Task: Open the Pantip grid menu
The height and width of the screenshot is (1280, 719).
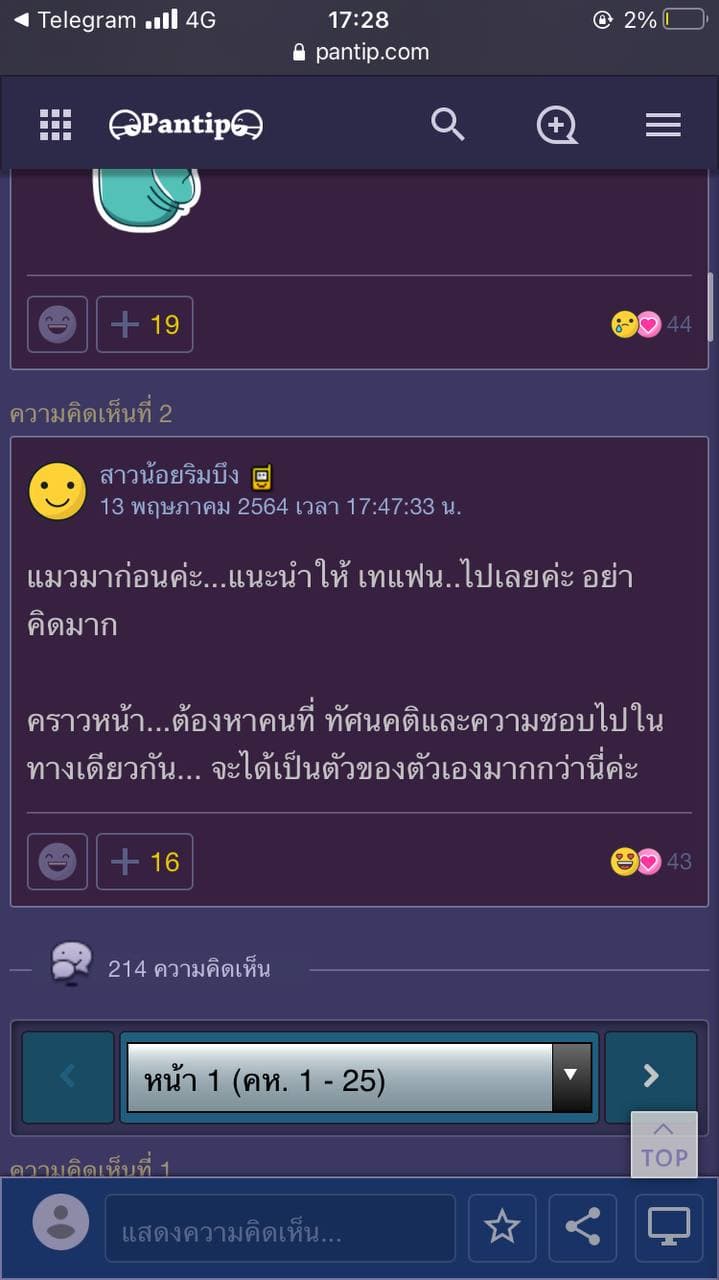Action: point(55,125)
